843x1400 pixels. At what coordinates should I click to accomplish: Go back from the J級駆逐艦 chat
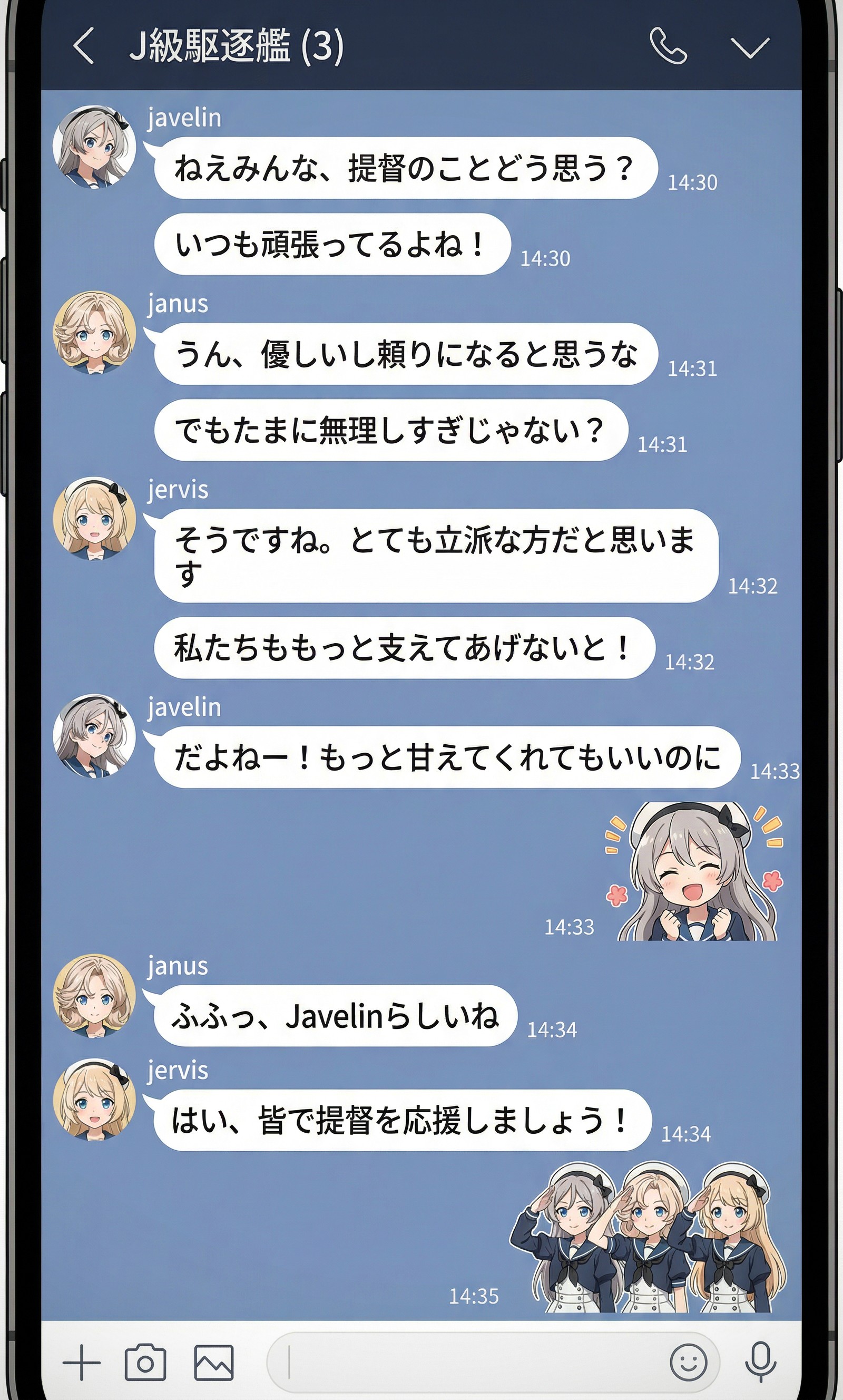point(83,46)
